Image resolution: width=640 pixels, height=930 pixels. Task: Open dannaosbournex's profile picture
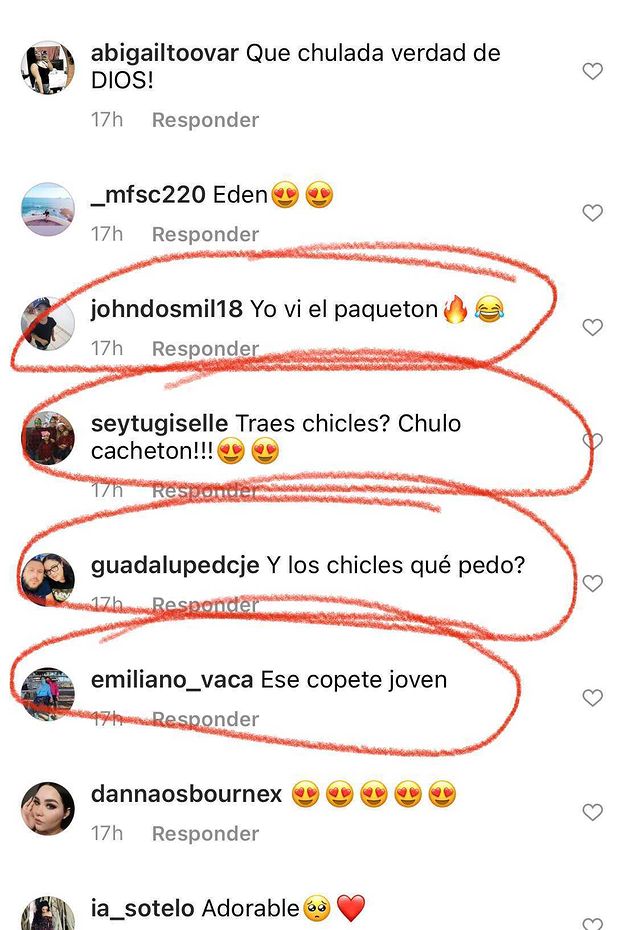click(x=48, y=808)
